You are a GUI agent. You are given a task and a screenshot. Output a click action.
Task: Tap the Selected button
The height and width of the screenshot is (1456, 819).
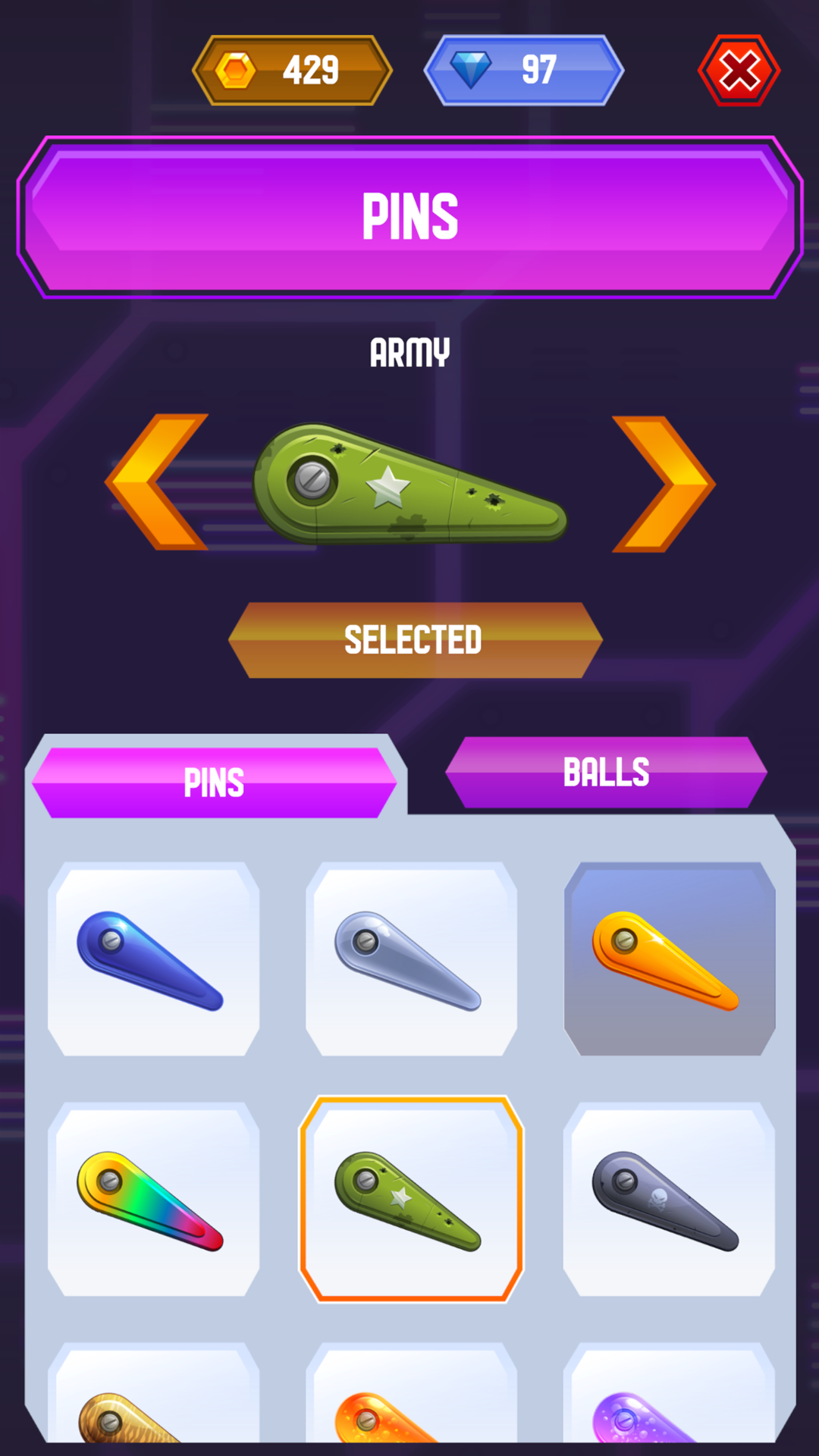(415, 640)
